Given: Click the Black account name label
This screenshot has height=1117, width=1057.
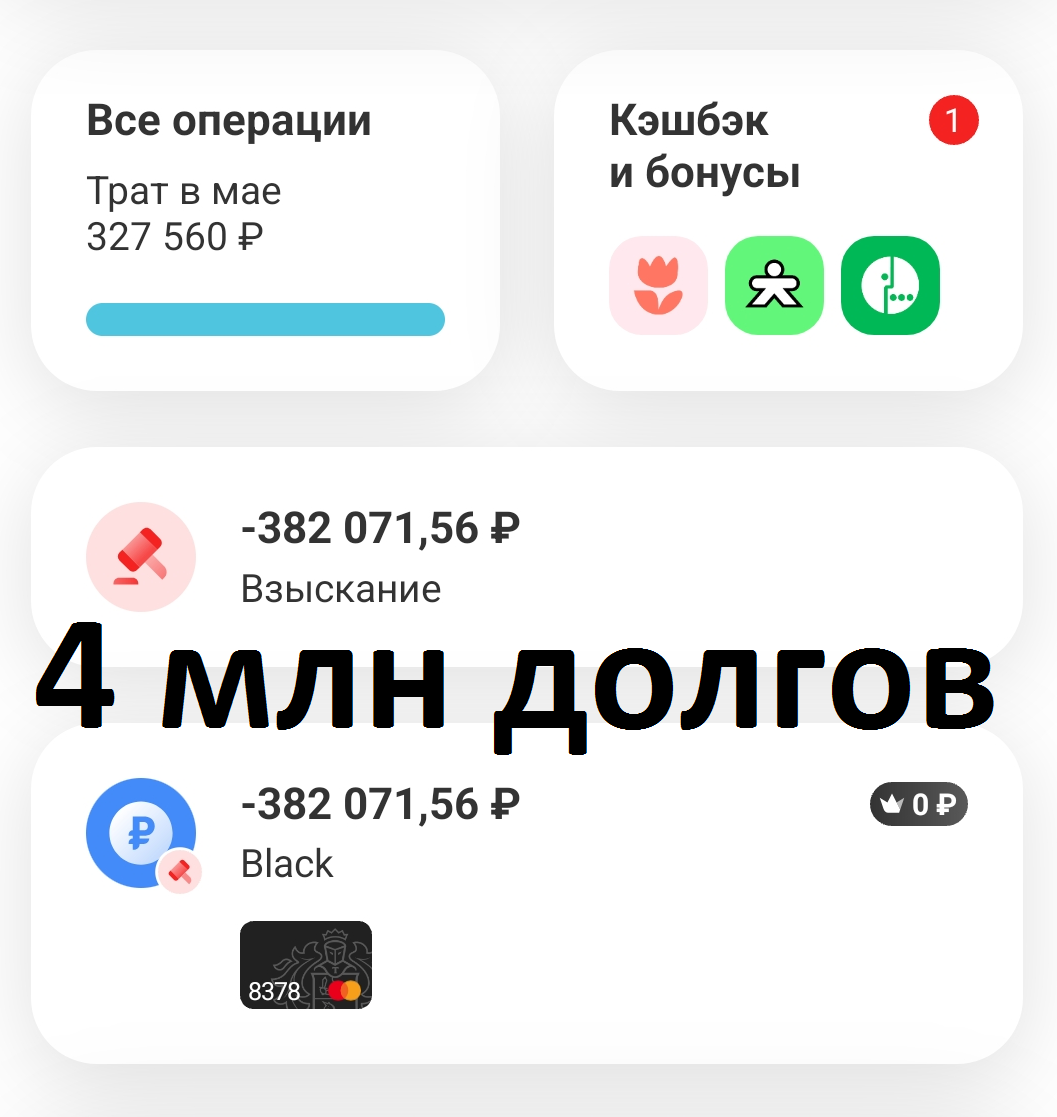Looking at the screenshot, I should 286,864.
